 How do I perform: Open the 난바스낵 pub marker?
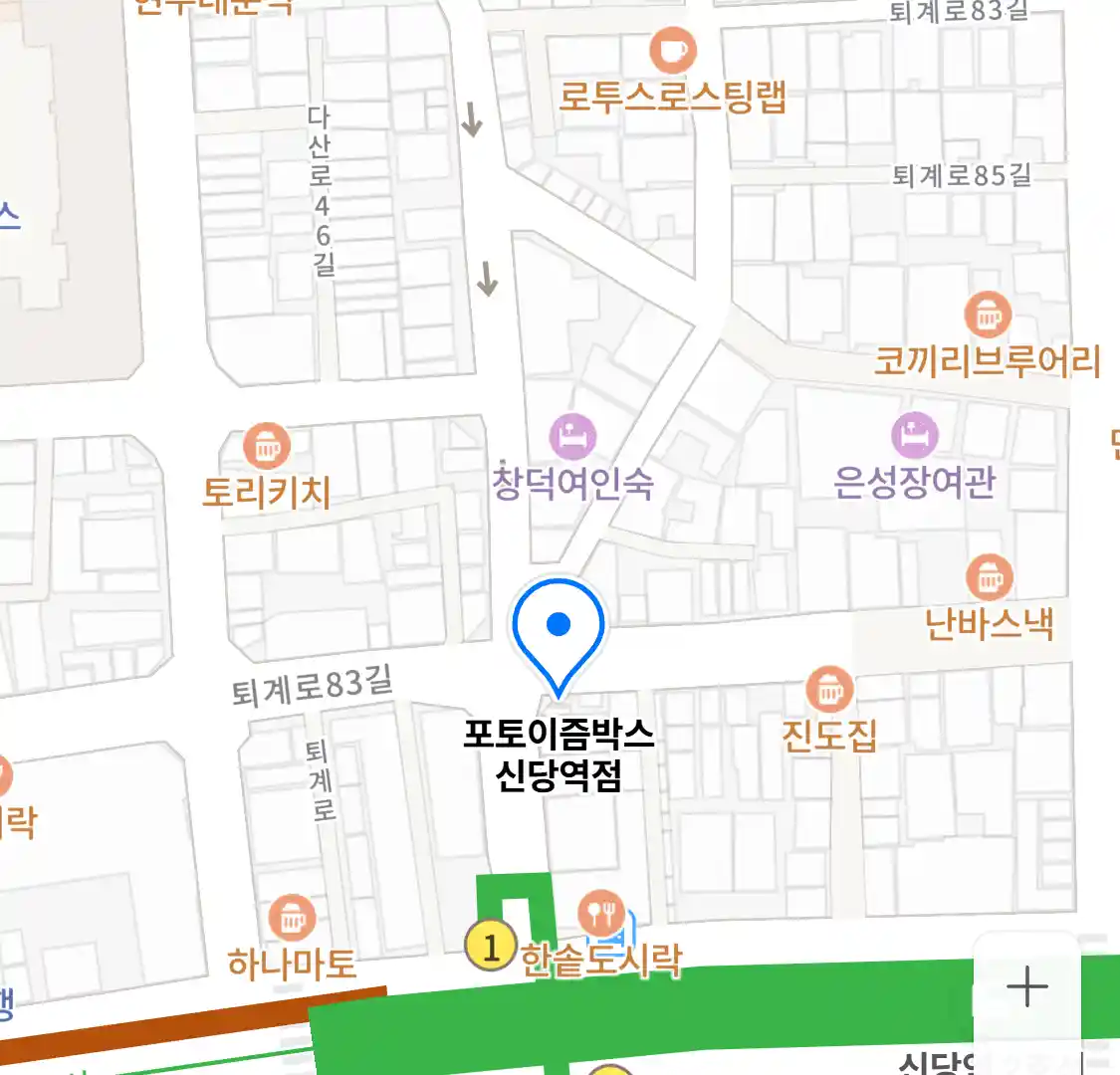coord(989,577)
